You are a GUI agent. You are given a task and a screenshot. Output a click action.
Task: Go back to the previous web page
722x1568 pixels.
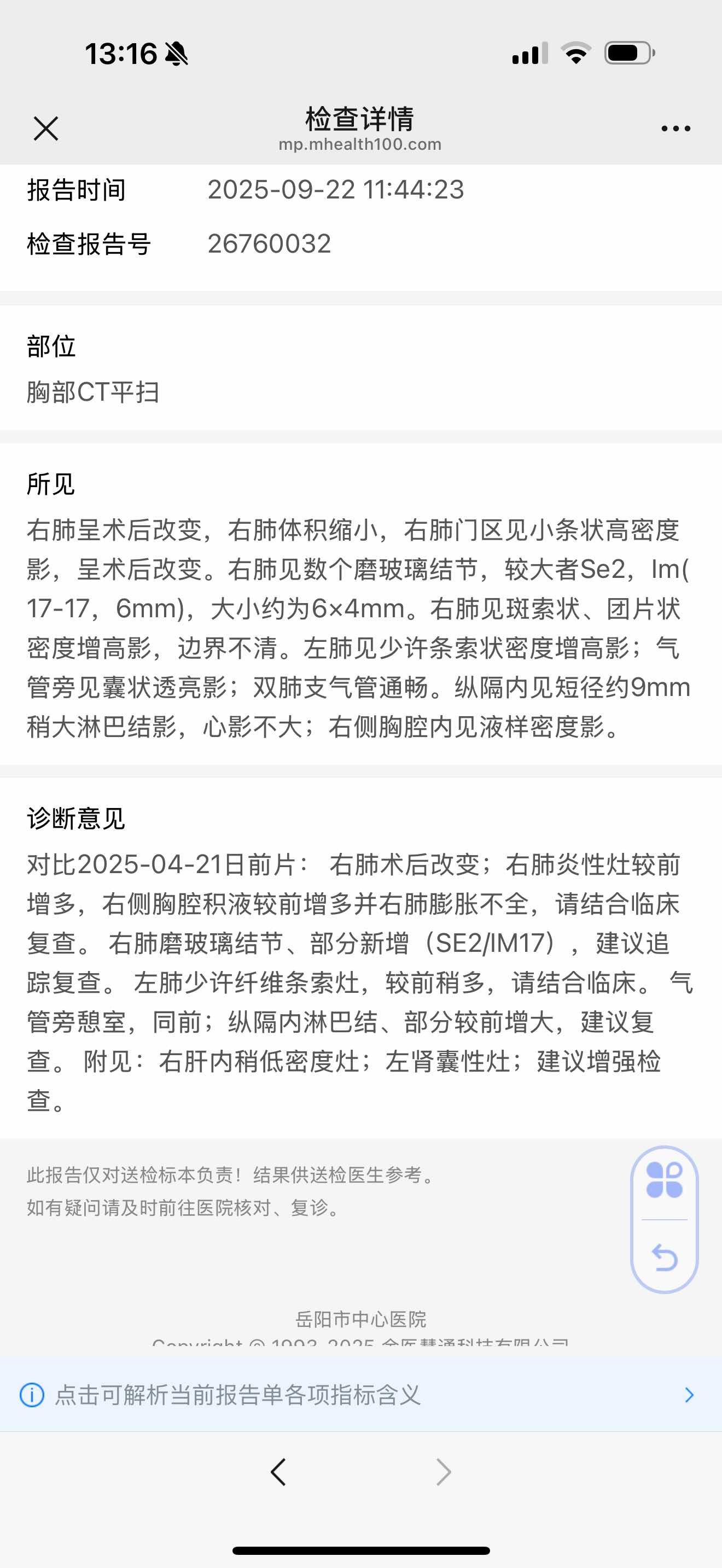278,1472
